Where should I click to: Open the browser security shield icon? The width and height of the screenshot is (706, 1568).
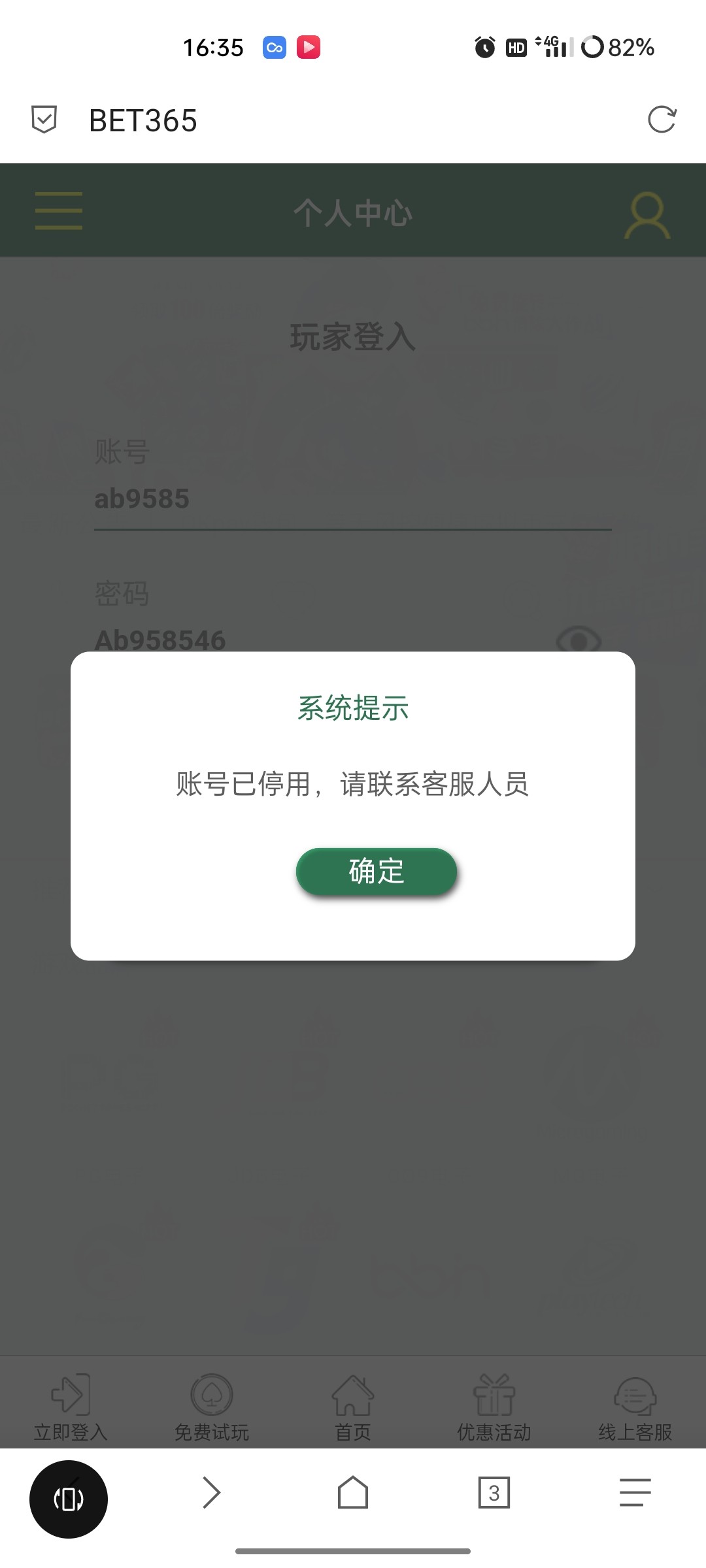pyautogui.click(x=44, y=120)
